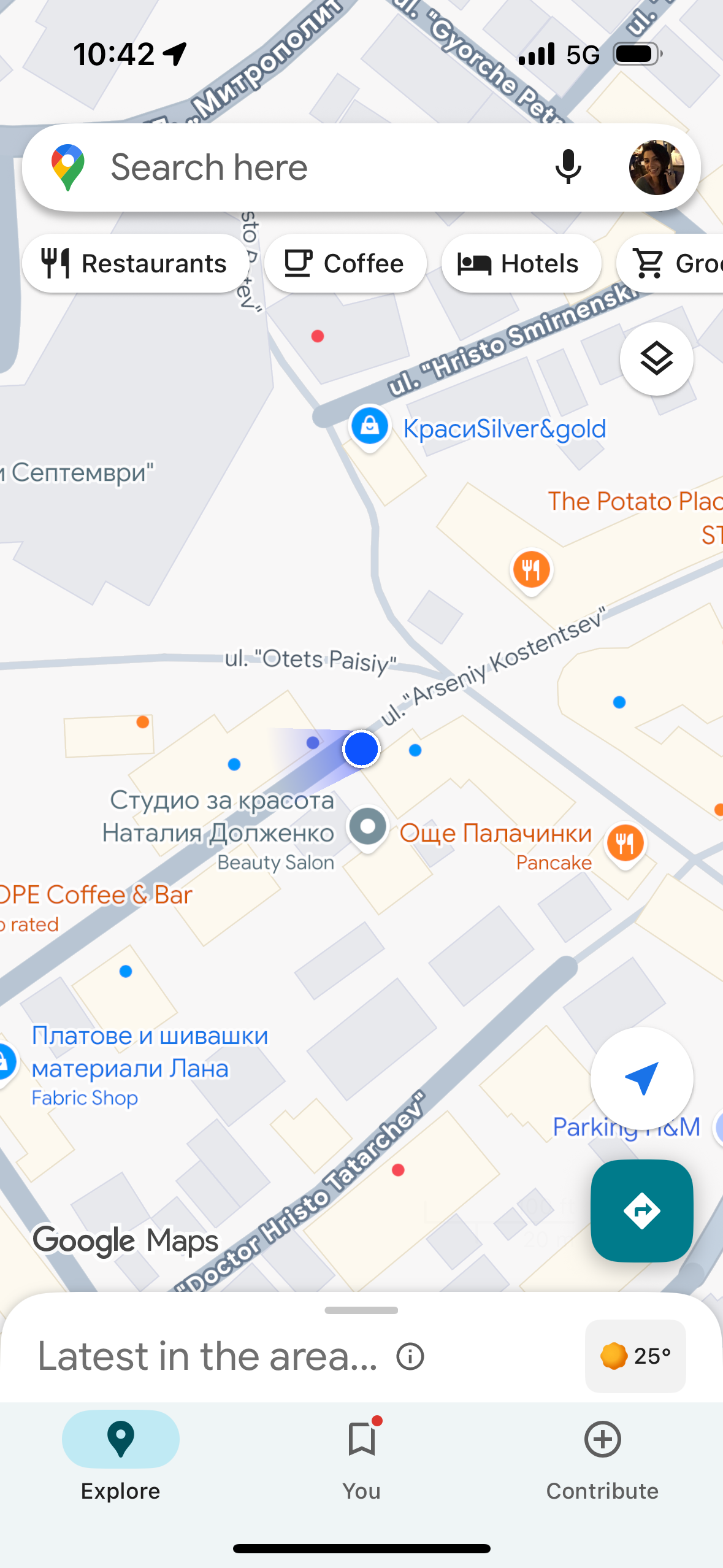Show Hotels on the map

tap(521, 264)
